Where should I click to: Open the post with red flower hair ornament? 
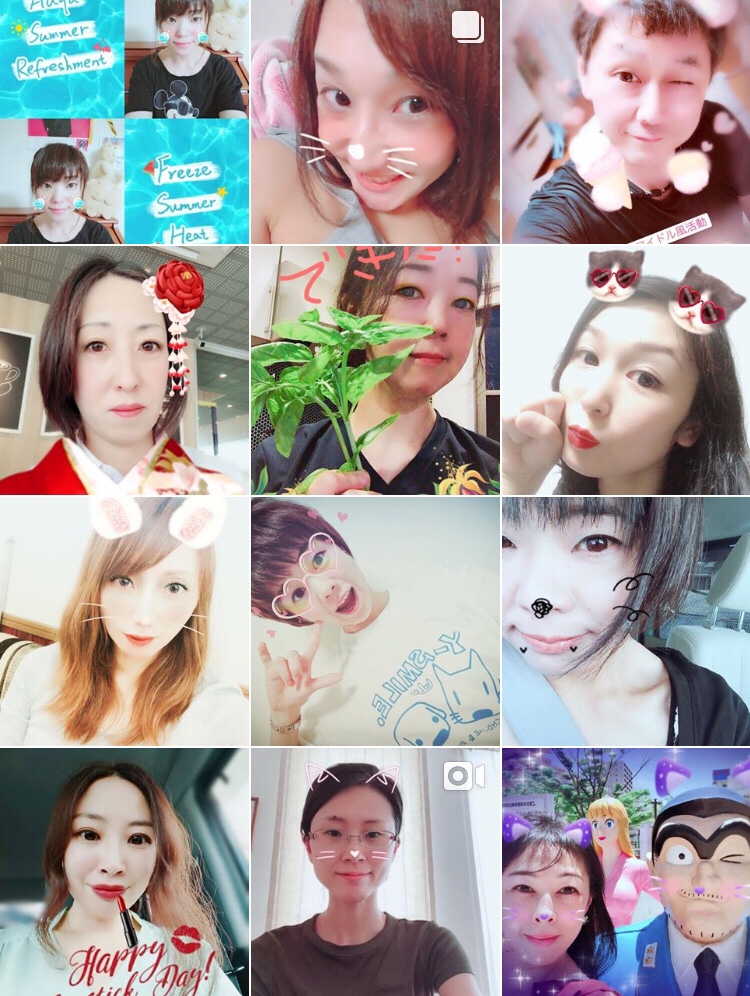(x=124, y=370)
